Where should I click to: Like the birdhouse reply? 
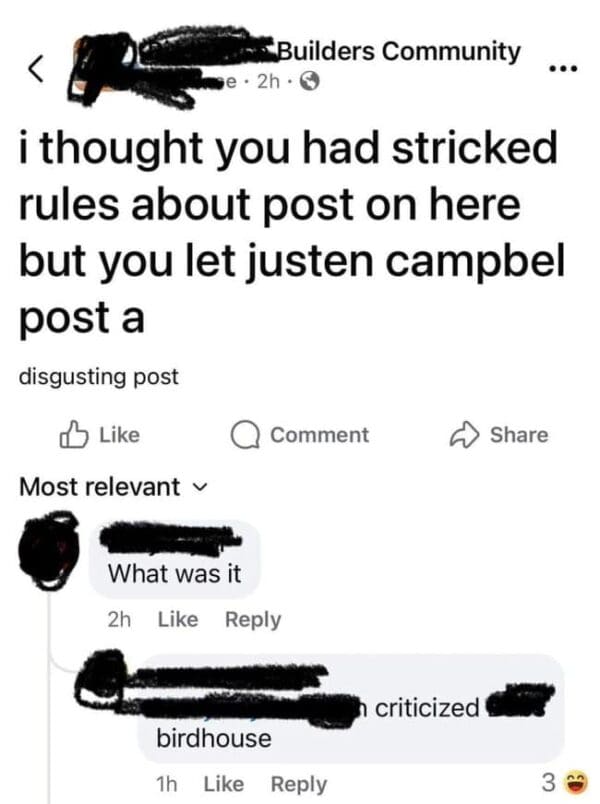224,785
